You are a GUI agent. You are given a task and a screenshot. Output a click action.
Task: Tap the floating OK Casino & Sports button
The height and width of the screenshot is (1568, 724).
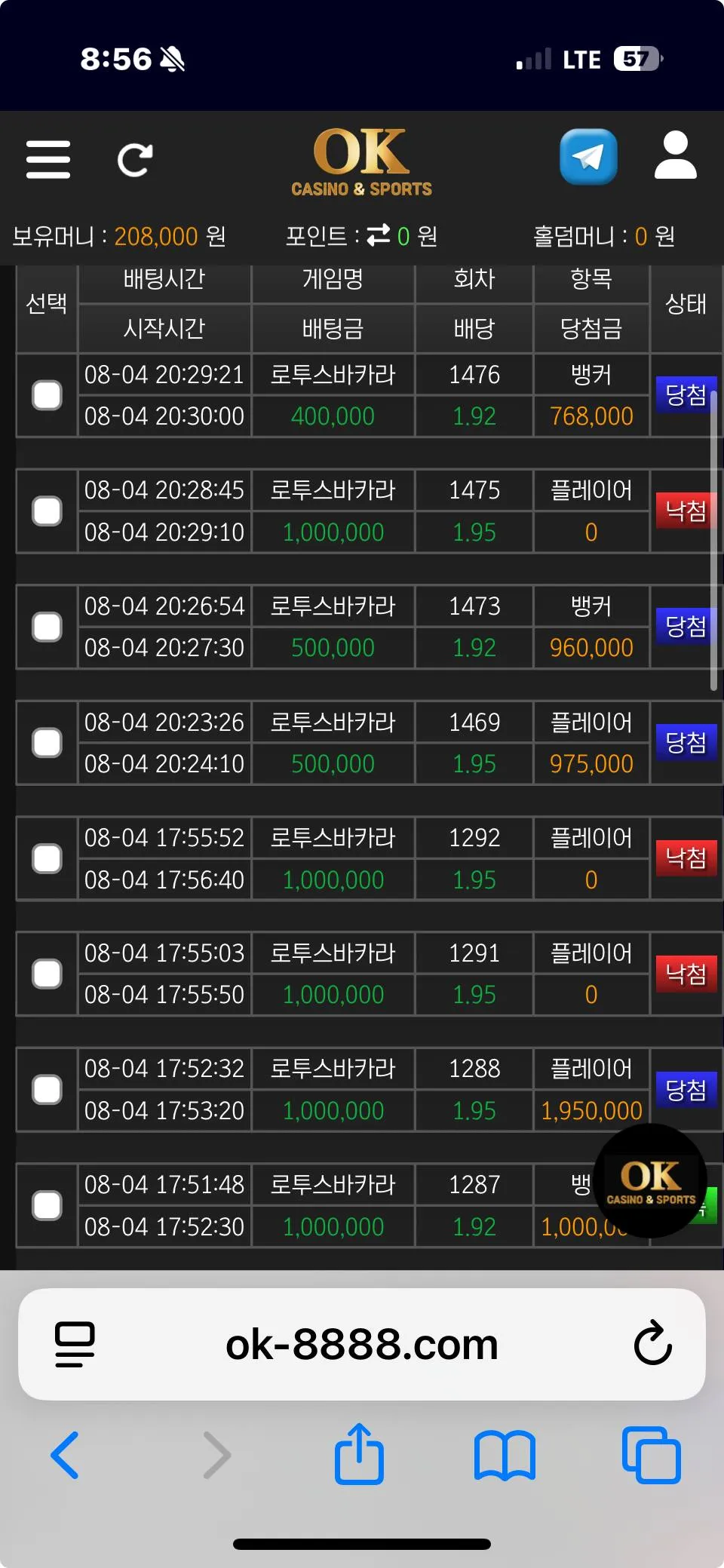click(650, 1181)
